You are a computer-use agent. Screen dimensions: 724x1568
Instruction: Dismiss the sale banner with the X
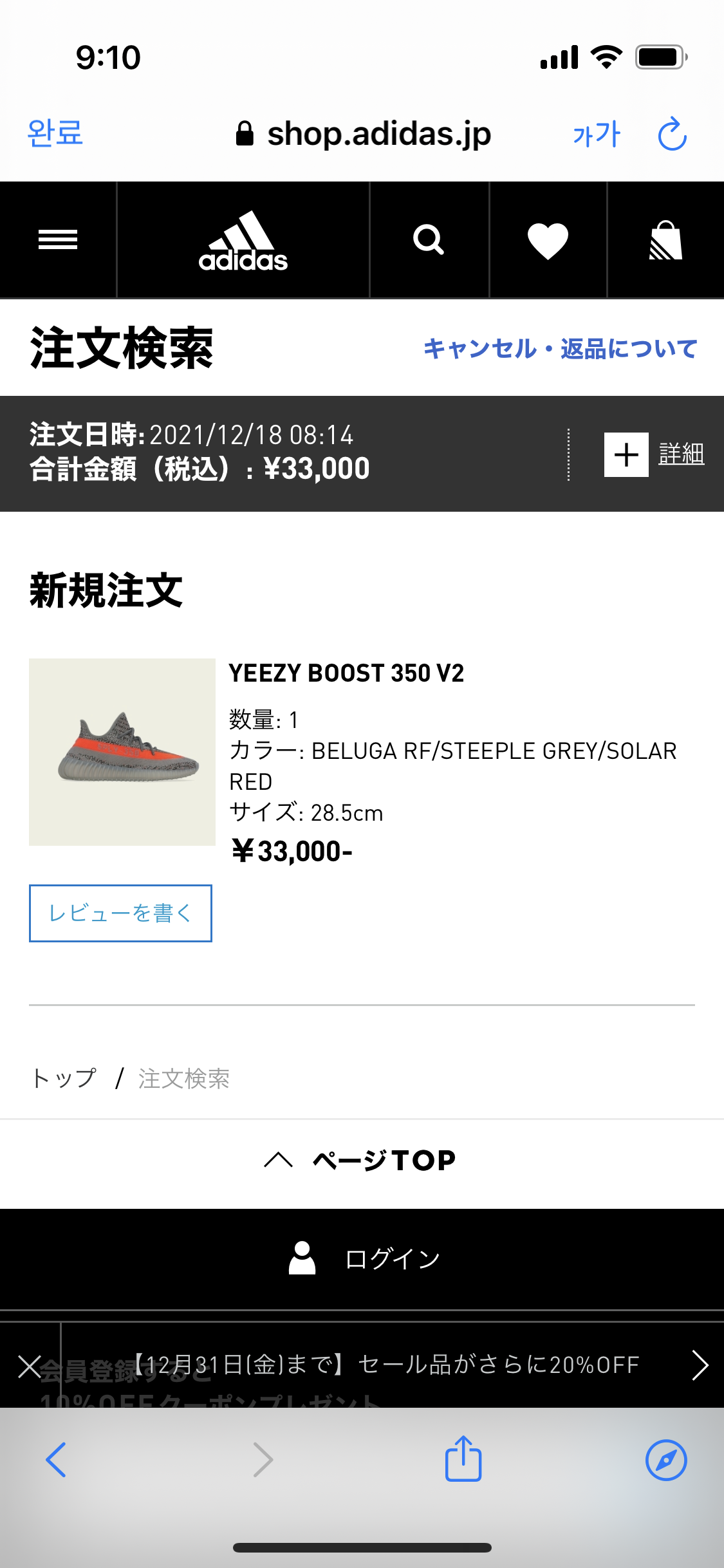tap(30, 1366)
